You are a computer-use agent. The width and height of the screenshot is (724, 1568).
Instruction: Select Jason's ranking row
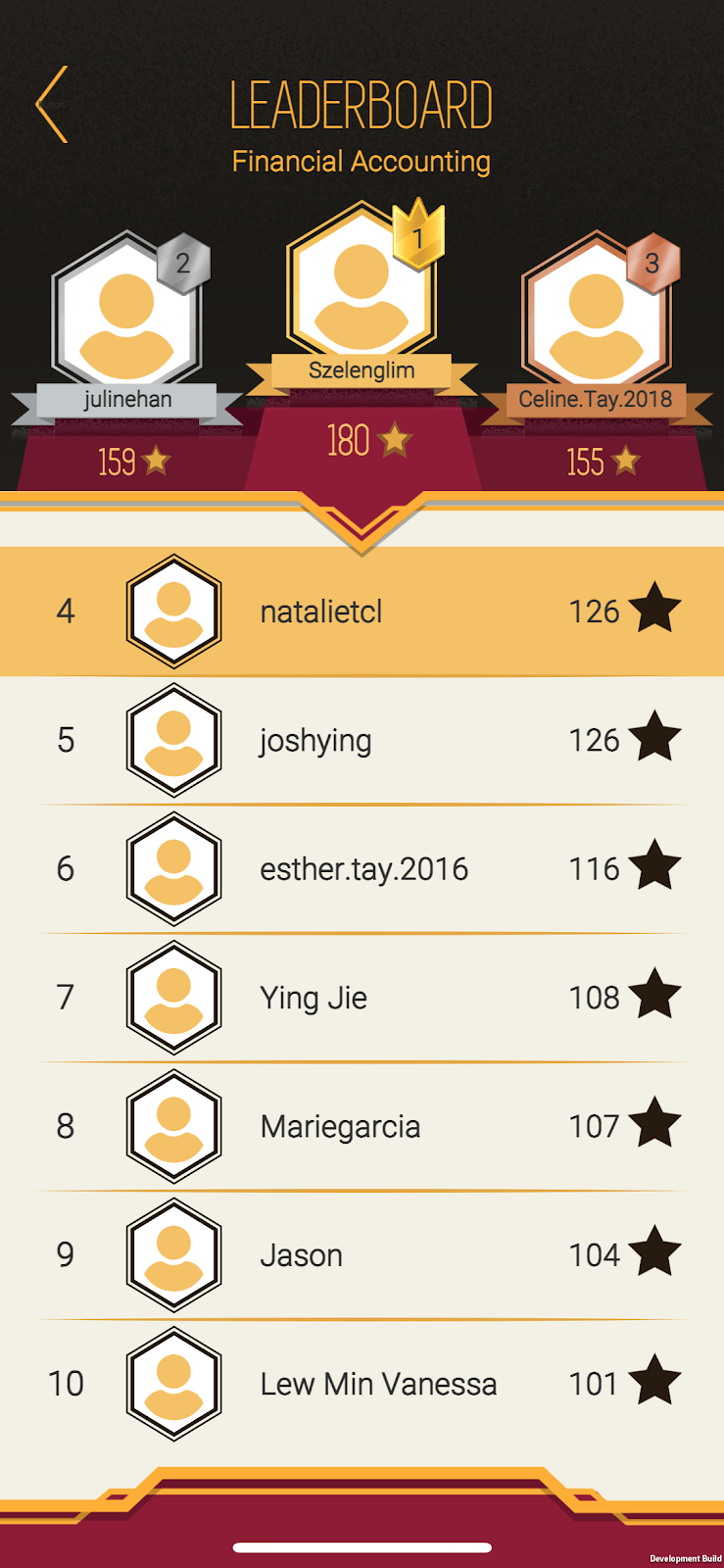[x=362, y=1254]
